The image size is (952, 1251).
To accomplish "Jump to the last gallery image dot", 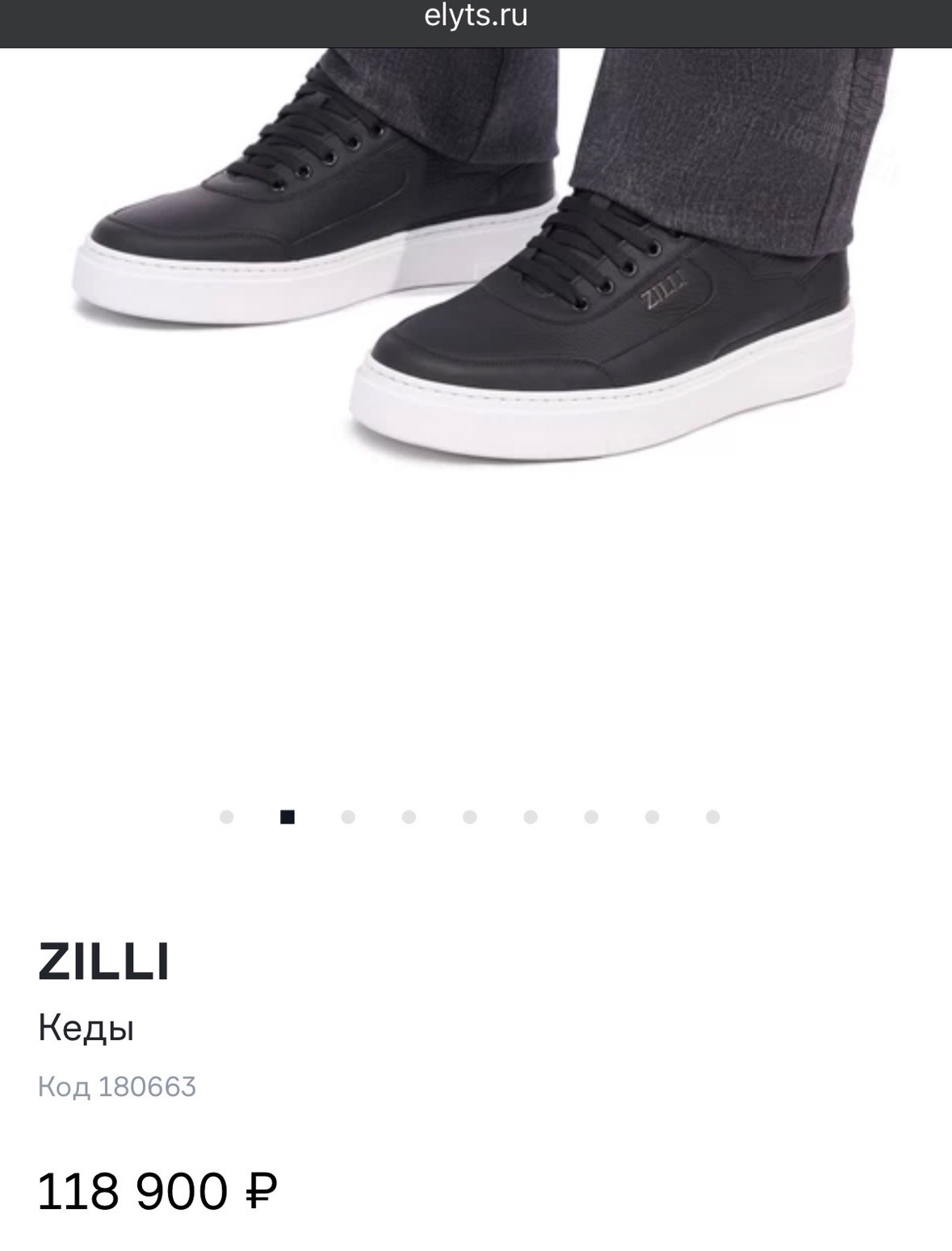I will click(x=713, y=817).
